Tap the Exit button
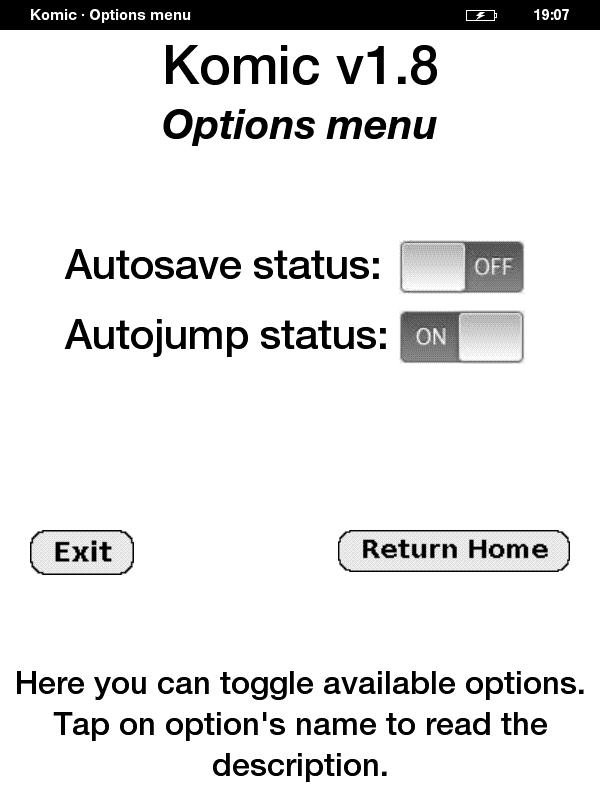The image size is (600, 800). tap(82, 552)
